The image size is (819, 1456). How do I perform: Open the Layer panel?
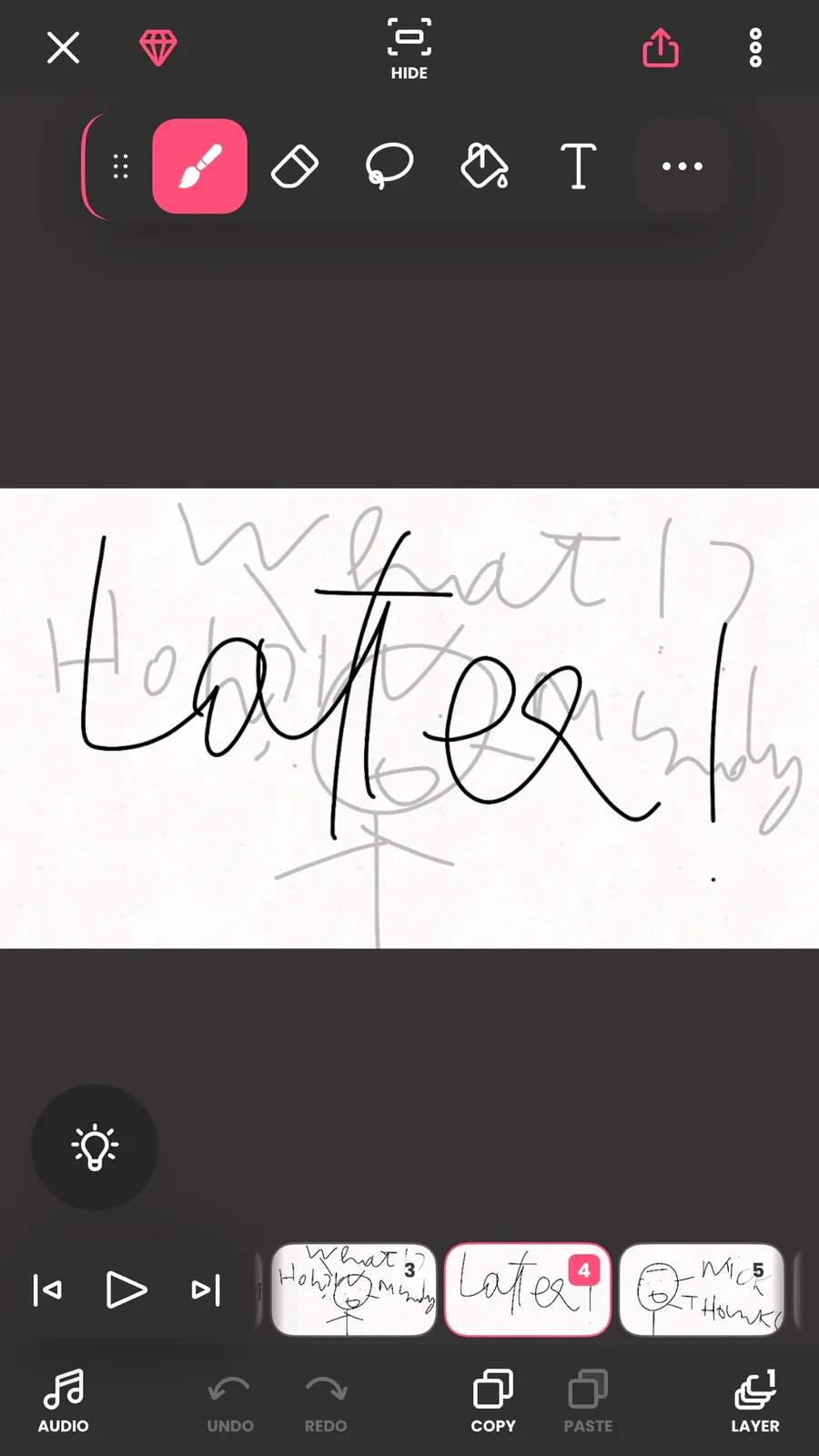click(755, 1401)
